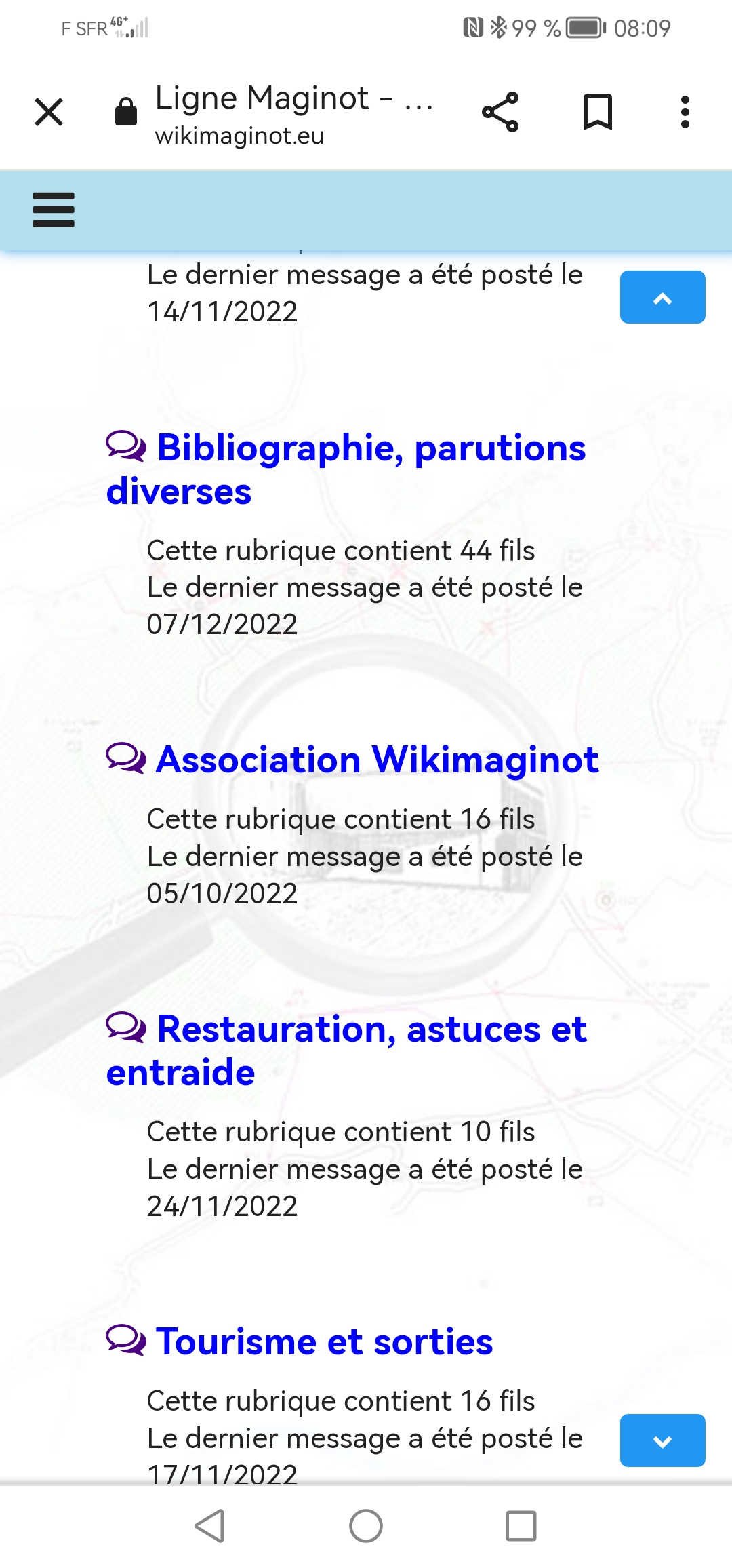Bookmark the current page
The image size is (732, 1568).
click(x=597, y=112)
